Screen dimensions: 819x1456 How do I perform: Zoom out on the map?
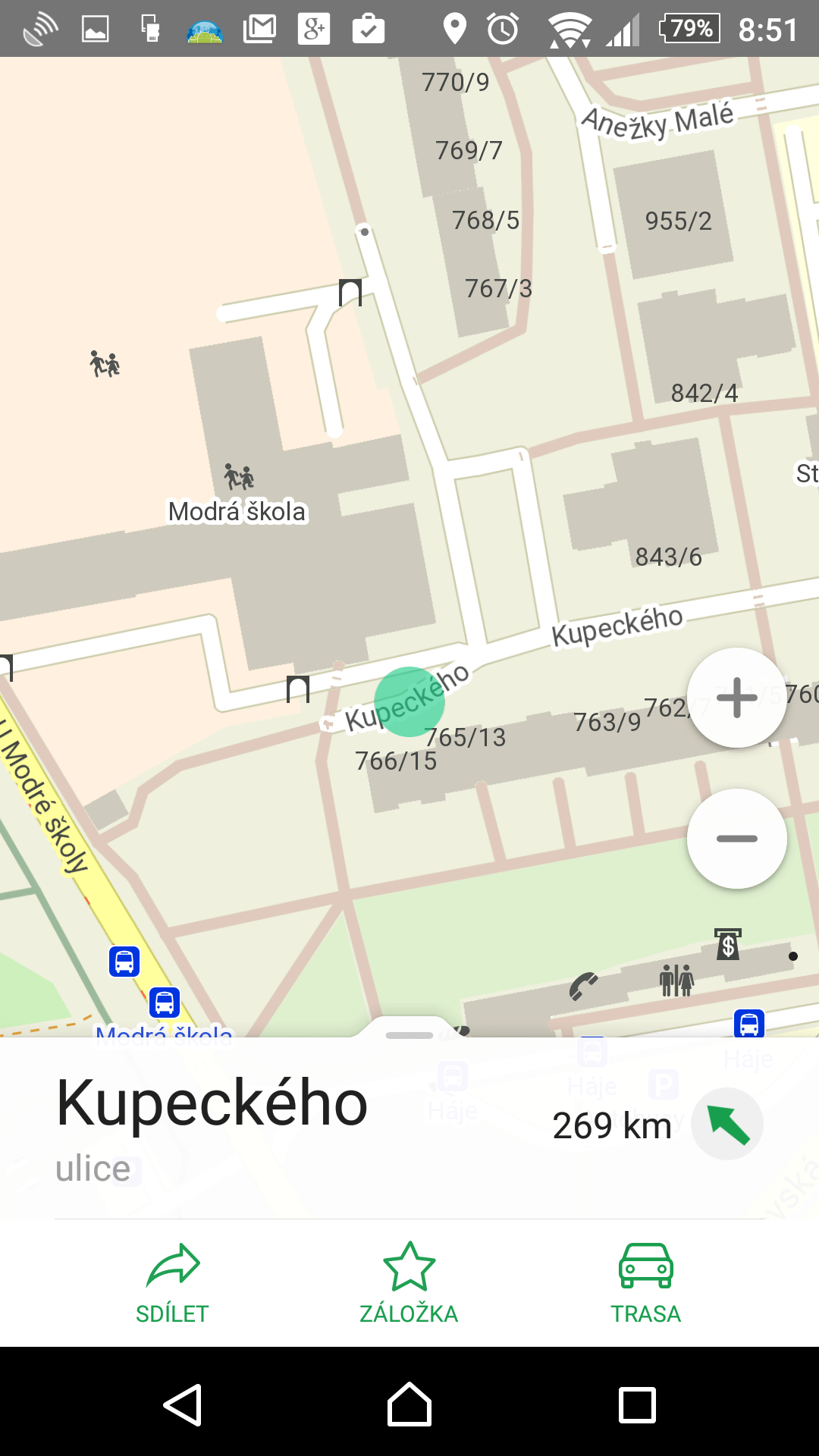click(736, 838)
